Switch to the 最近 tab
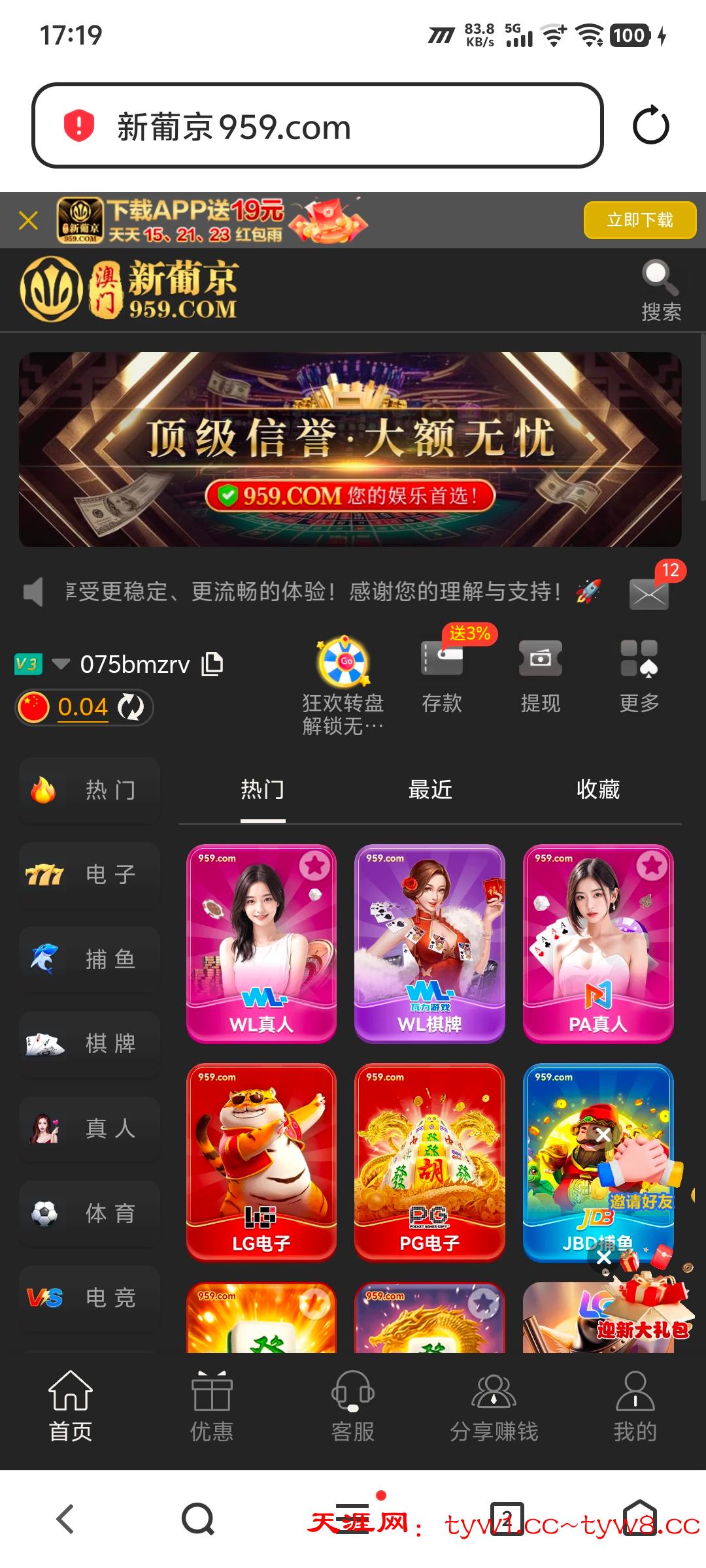 pos(429,790)
